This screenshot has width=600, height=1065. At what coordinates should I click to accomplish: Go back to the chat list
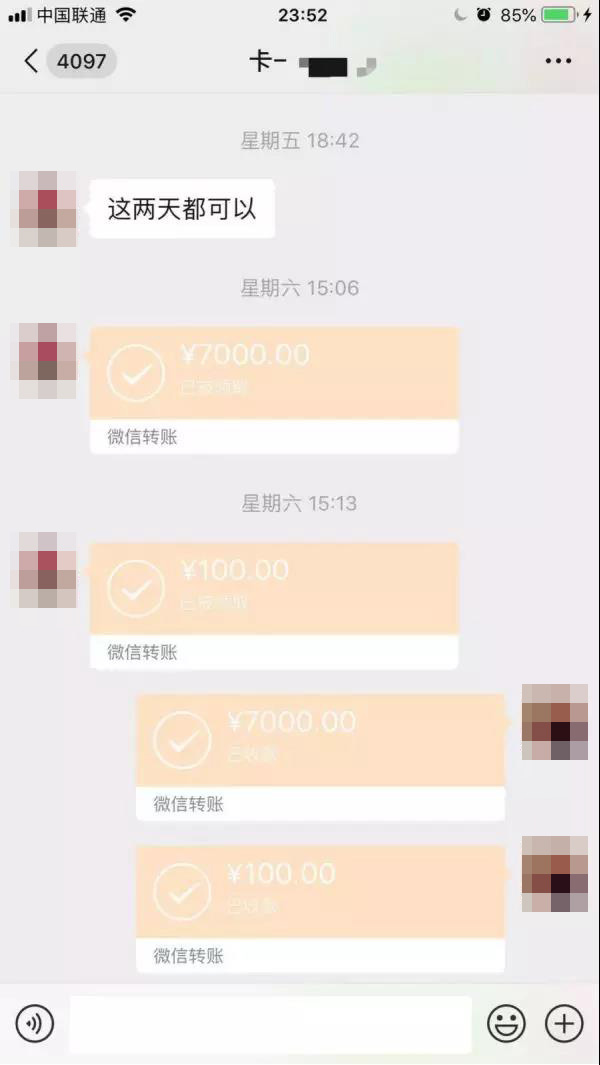(x=32, y=61)
